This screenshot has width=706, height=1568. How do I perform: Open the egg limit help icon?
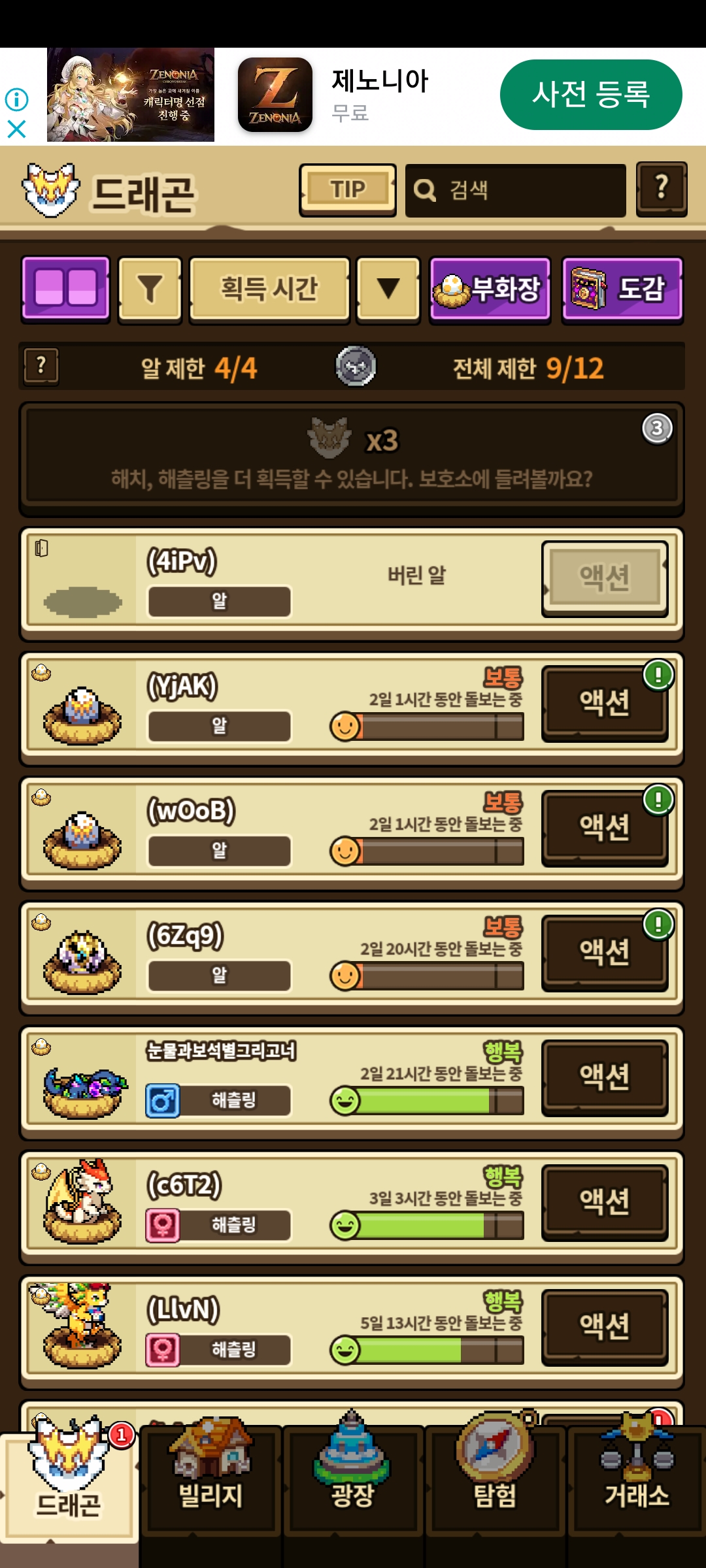pyautogui.click(x=41, y=366)
